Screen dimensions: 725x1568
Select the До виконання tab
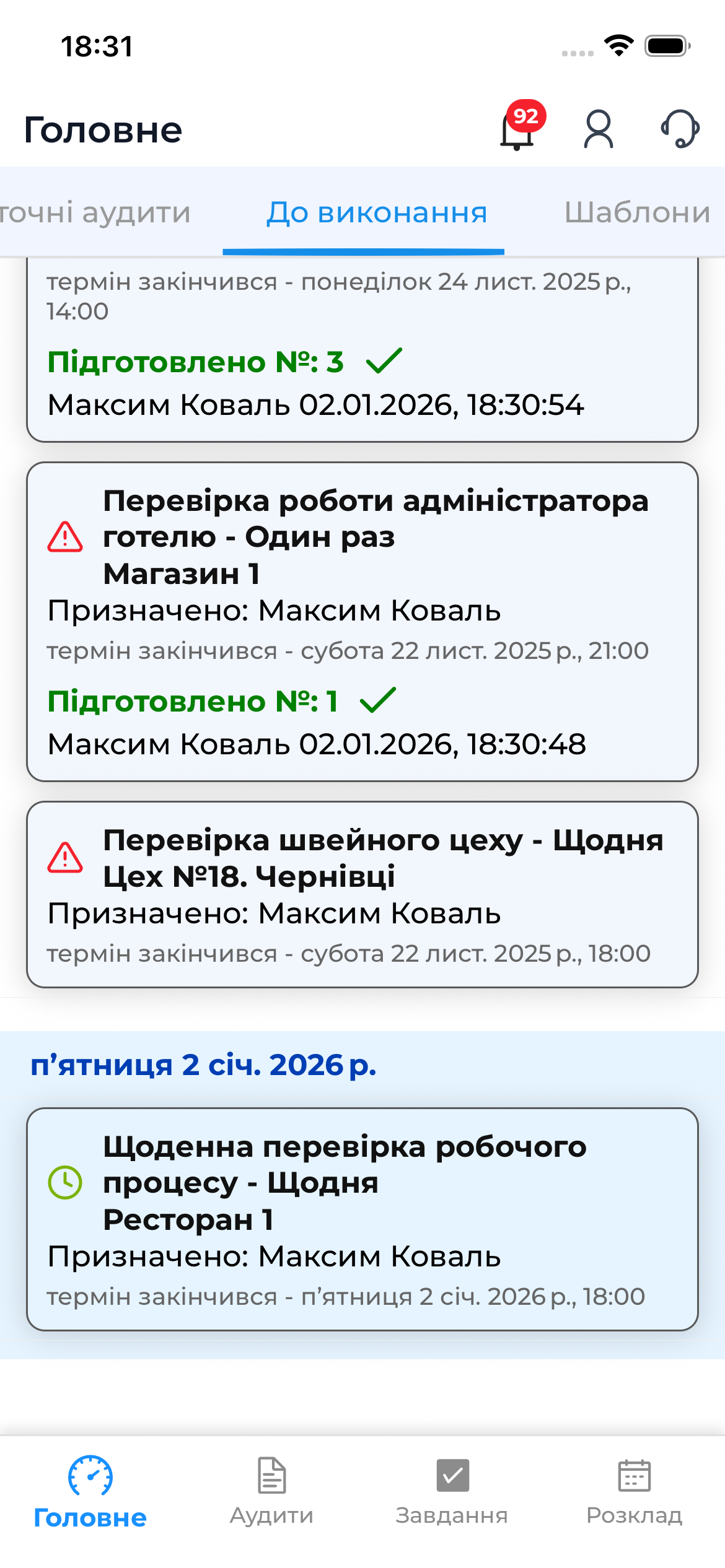point(377,212)
